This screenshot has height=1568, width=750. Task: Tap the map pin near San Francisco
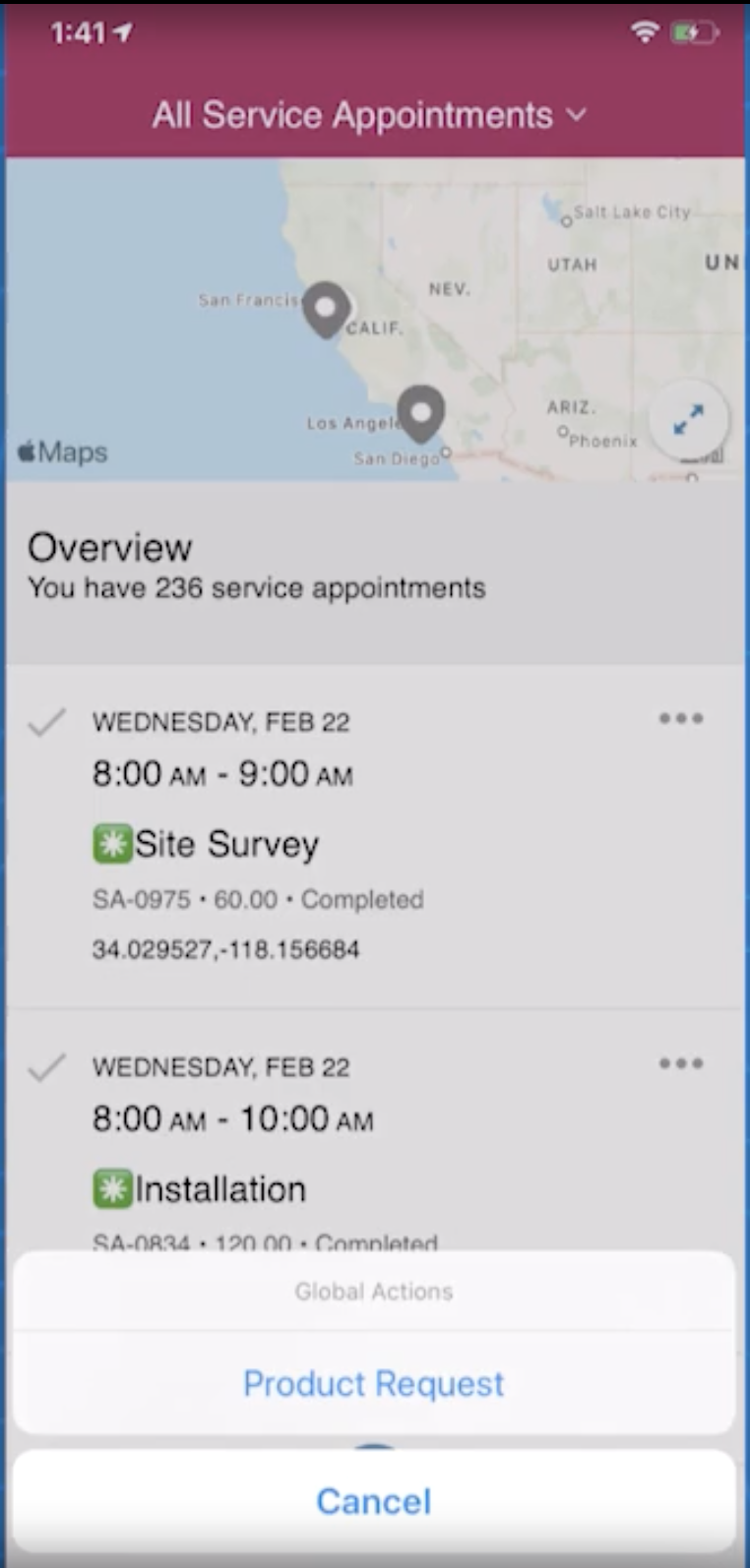pos(326,308)
